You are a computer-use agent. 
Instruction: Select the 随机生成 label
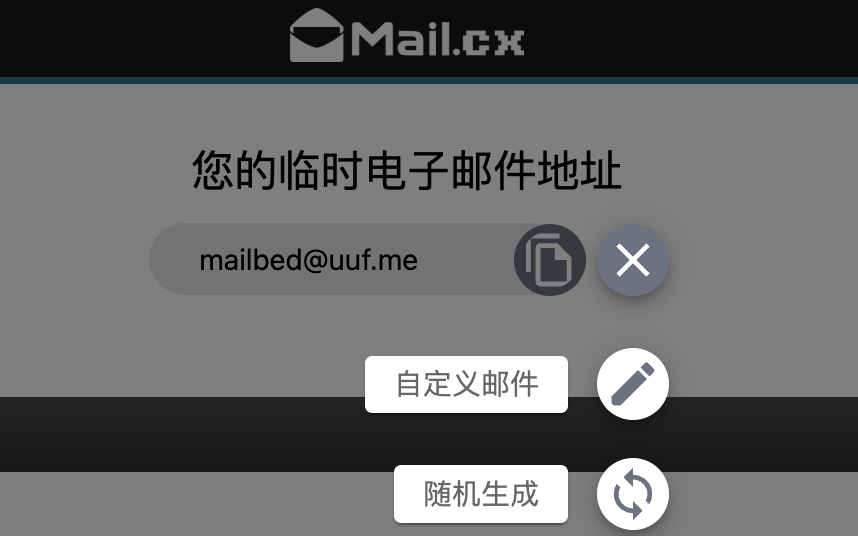point(480,493)
